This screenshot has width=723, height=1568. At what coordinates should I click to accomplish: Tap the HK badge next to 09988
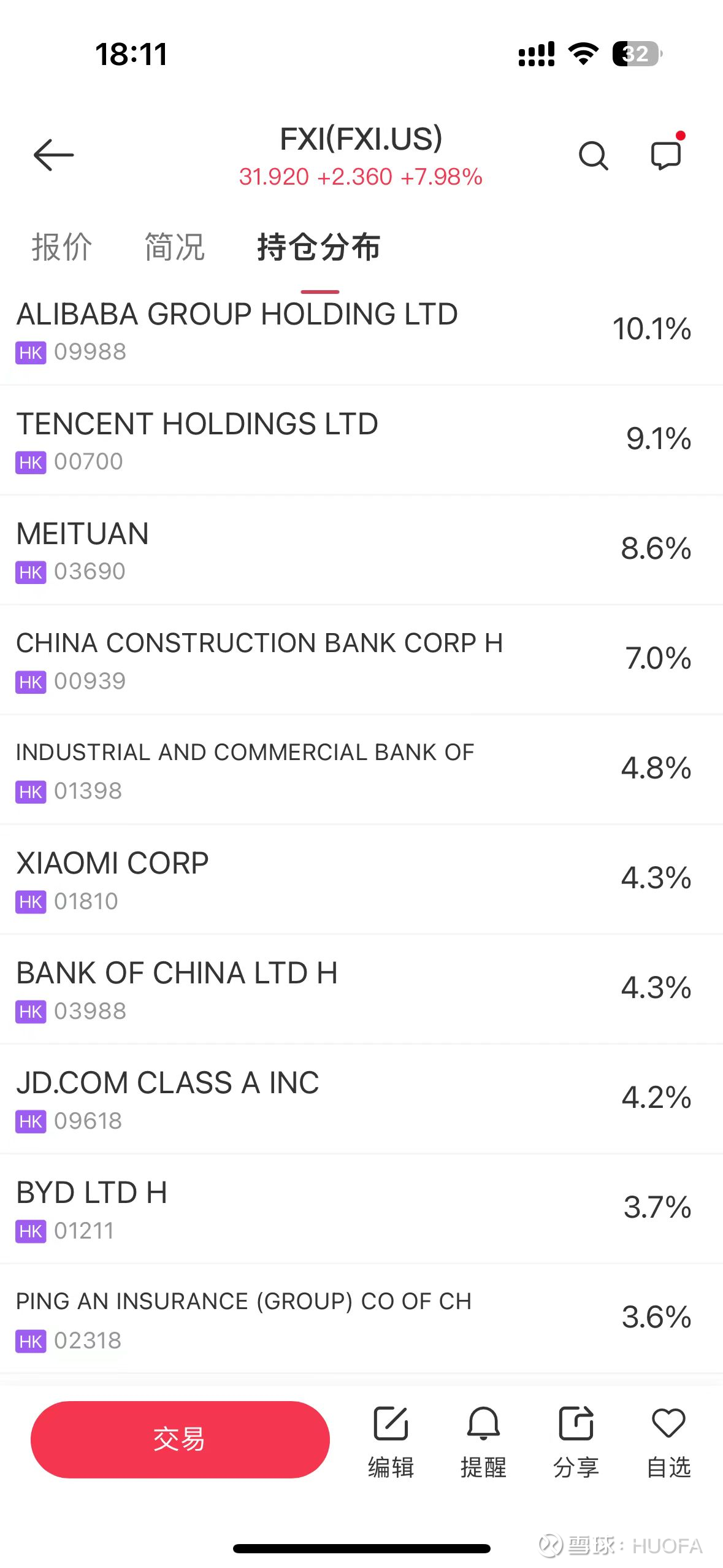point(29,352)
